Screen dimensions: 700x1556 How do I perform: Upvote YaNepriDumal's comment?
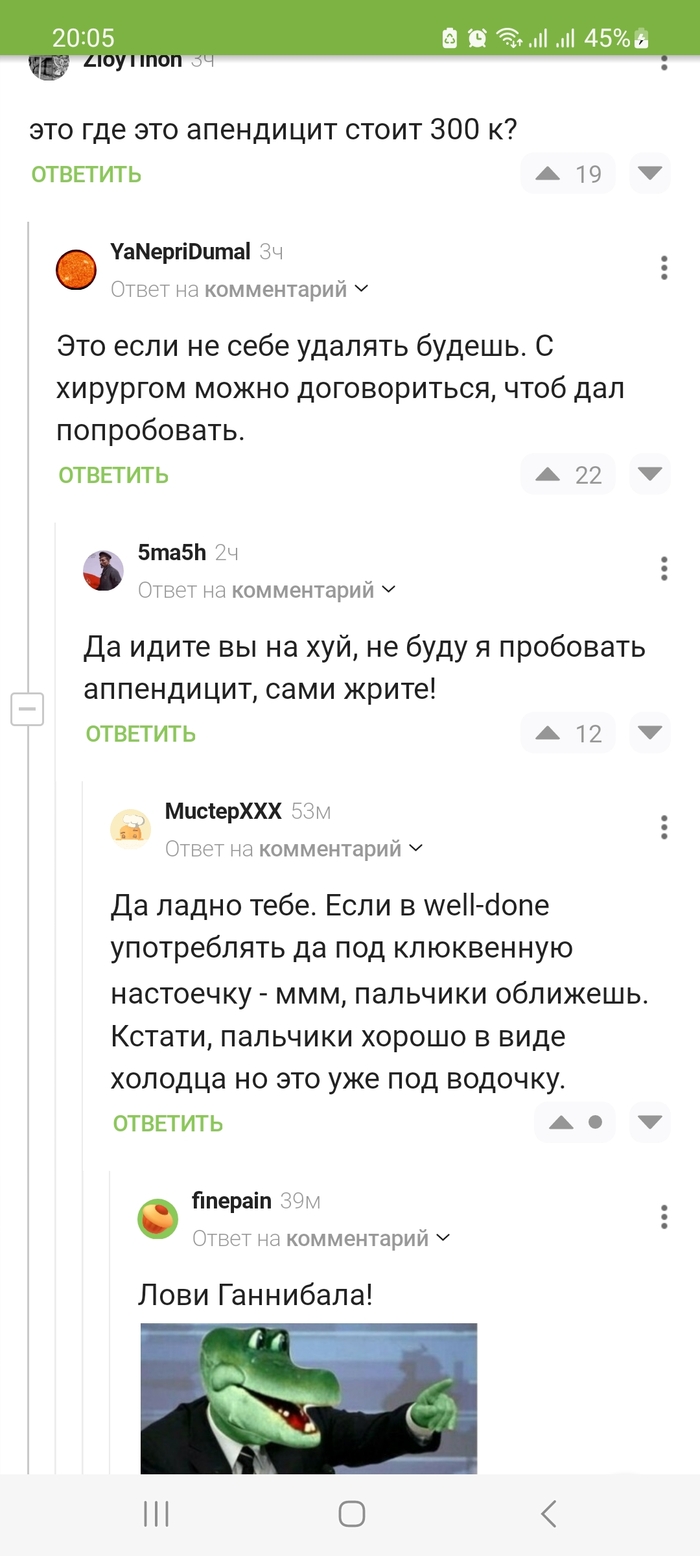[x=547, y=475]
